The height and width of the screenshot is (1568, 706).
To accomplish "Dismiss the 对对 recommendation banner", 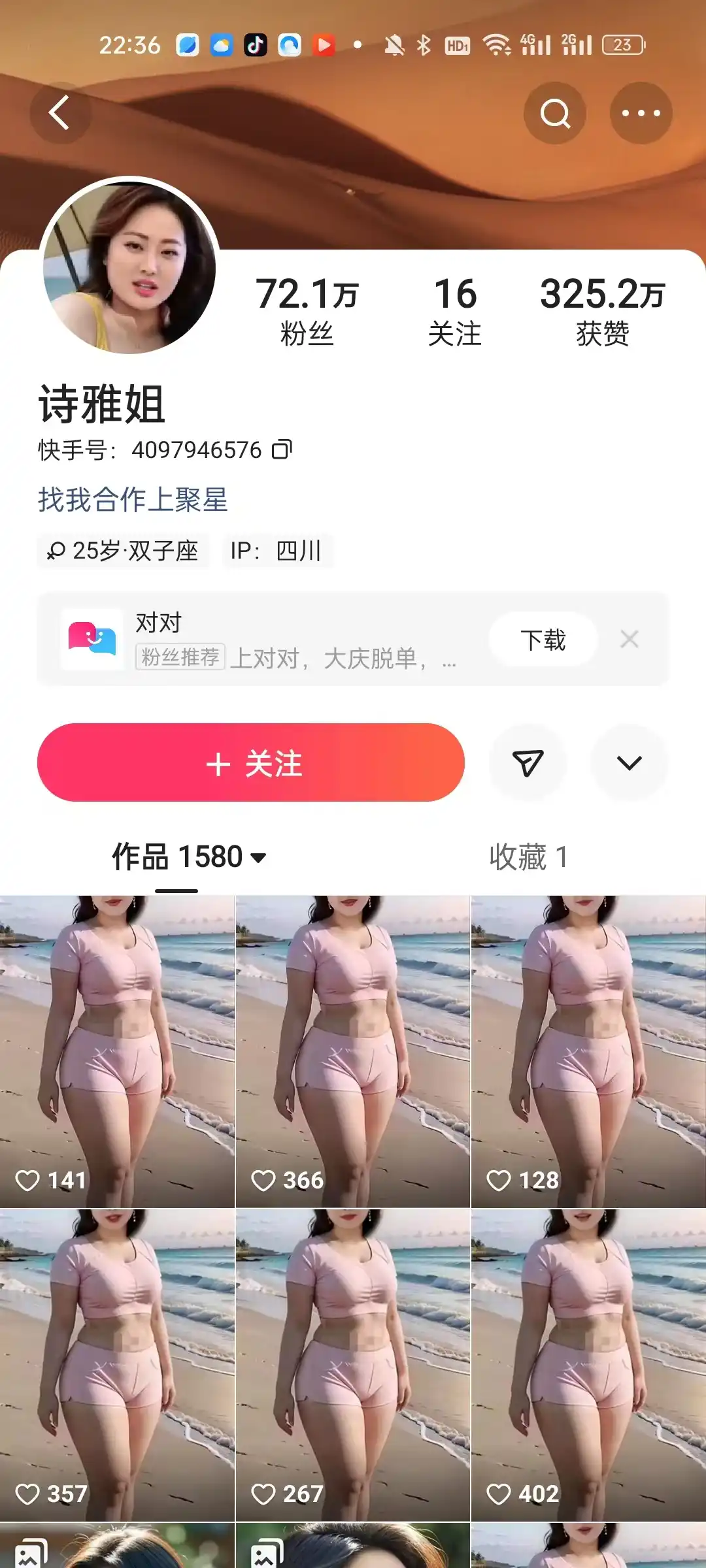I will tap(630, 639).
